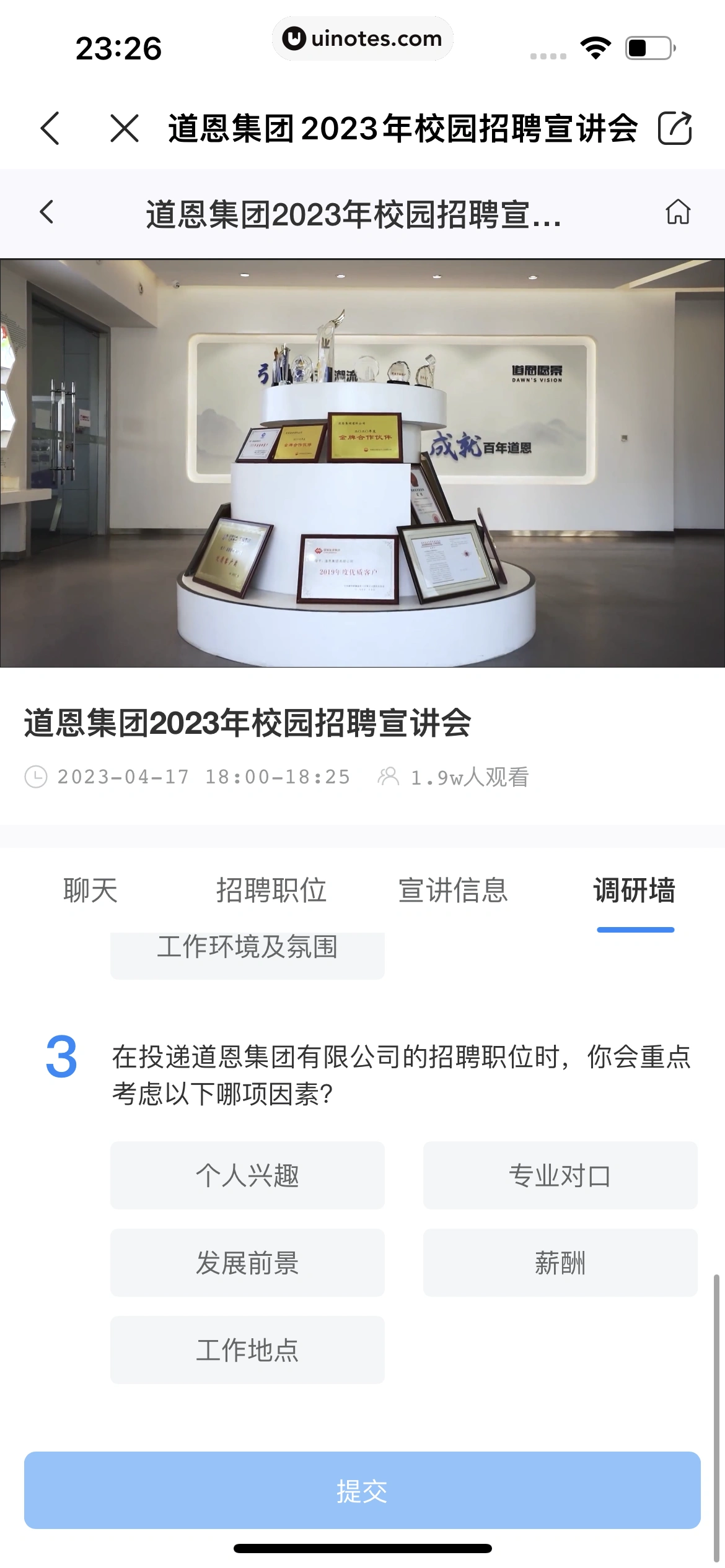Choose 发展前景 for question 3

point(247,1263)
